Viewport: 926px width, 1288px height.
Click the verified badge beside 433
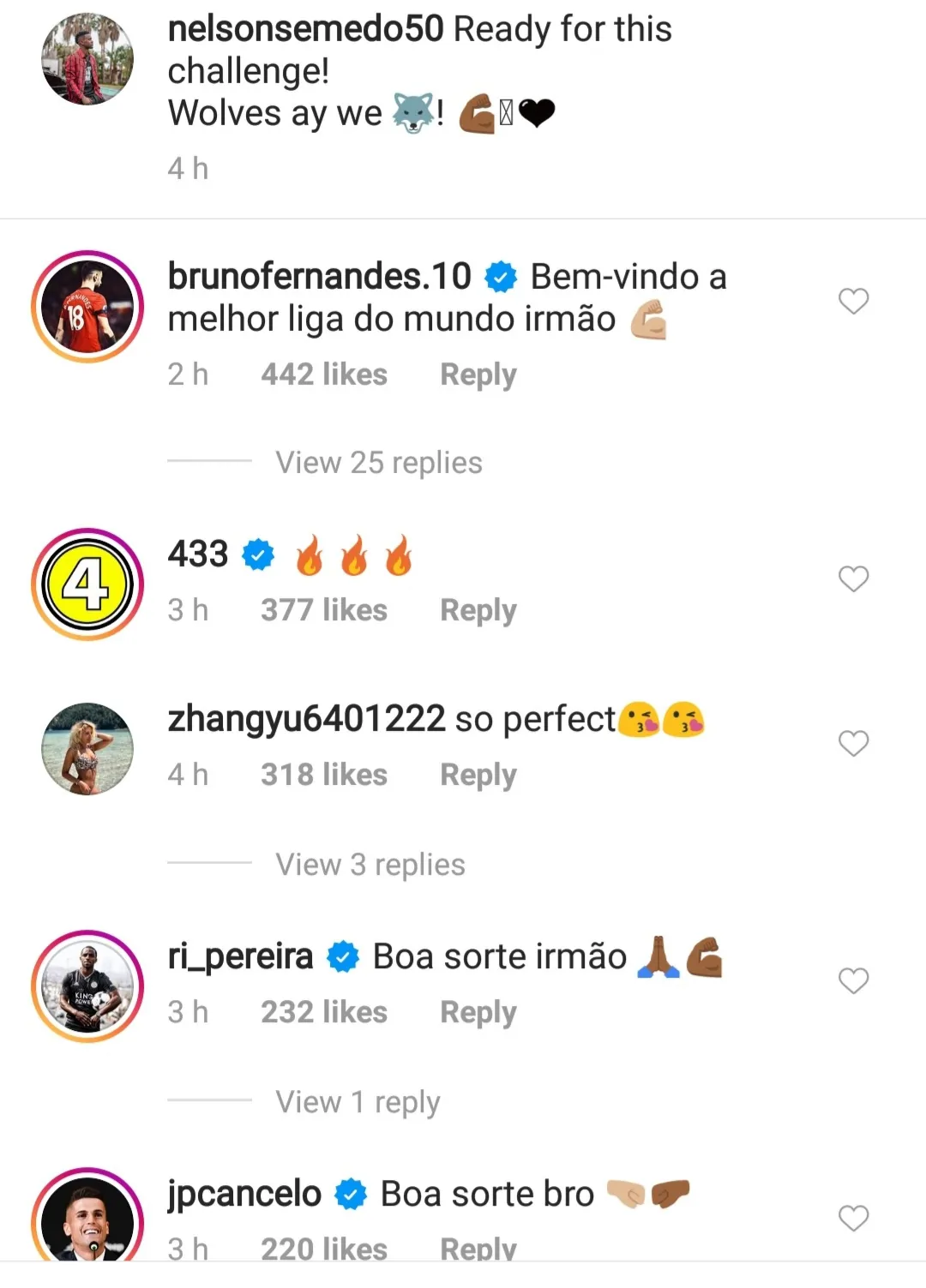click(x=256, y=554)
